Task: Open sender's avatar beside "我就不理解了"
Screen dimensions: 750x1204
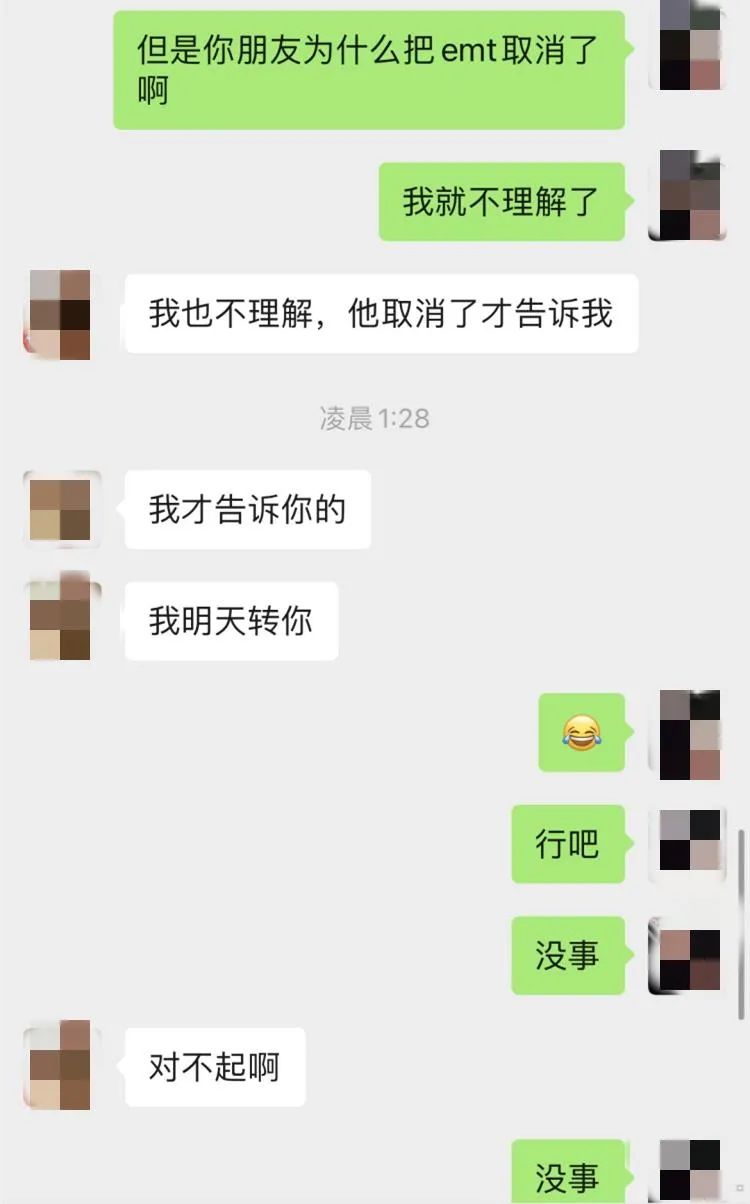Action: pyautogui.click(x=689, y=196)
